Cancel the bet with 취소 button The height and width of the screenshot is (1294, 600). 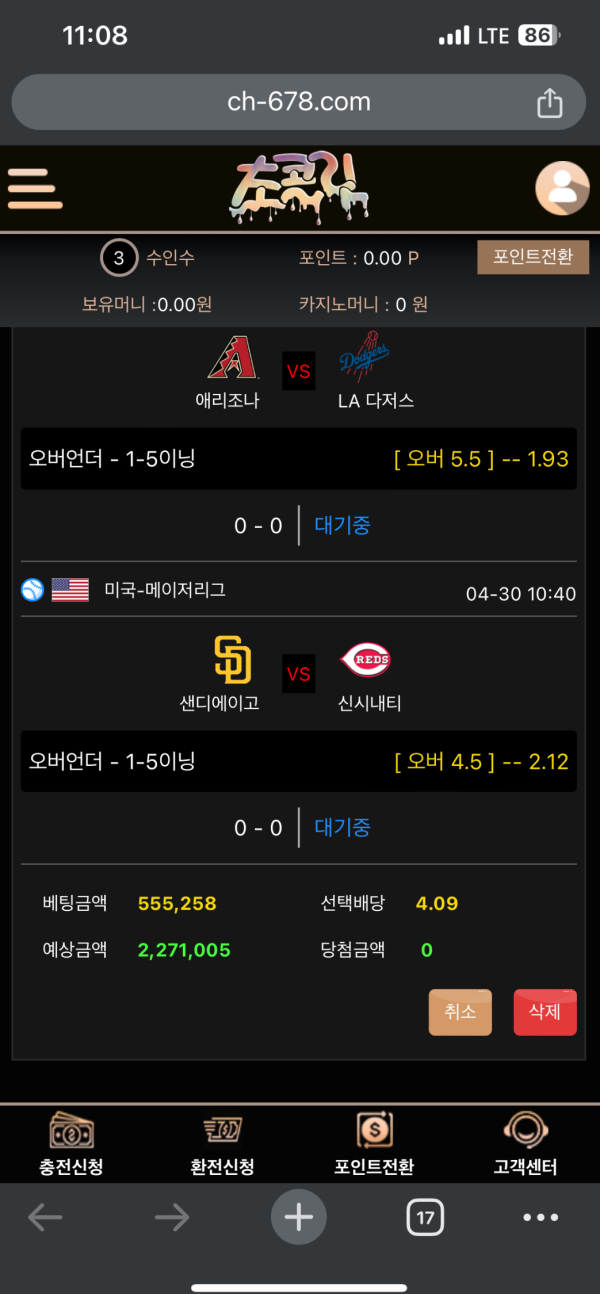pyautogui.click(x=460, y=1012)
